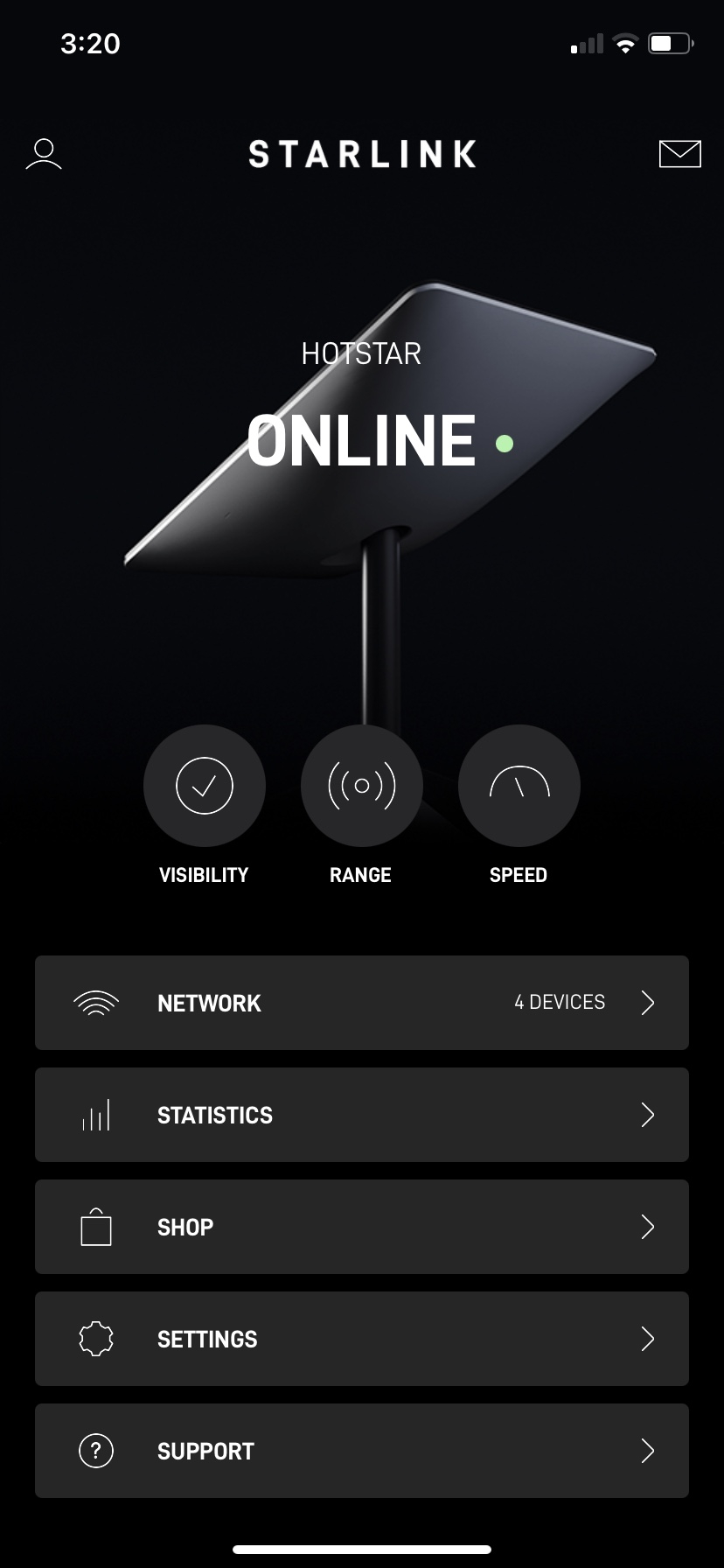Screen dimensions: 724x1568
Task: Go to the Shop
Action: [362, 1227]
